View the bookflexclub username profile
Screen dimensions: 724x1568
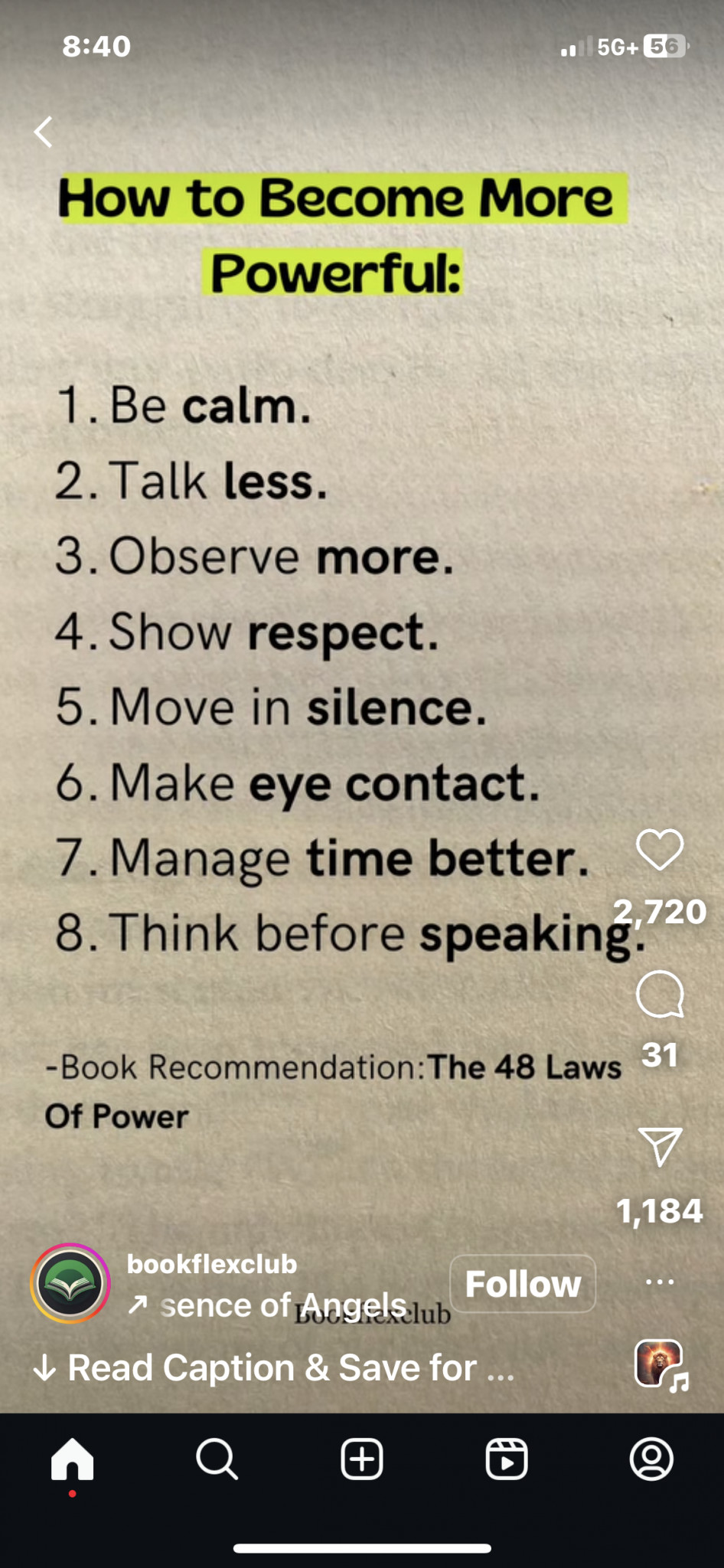pyautogui.click(x=212, y=1264)
